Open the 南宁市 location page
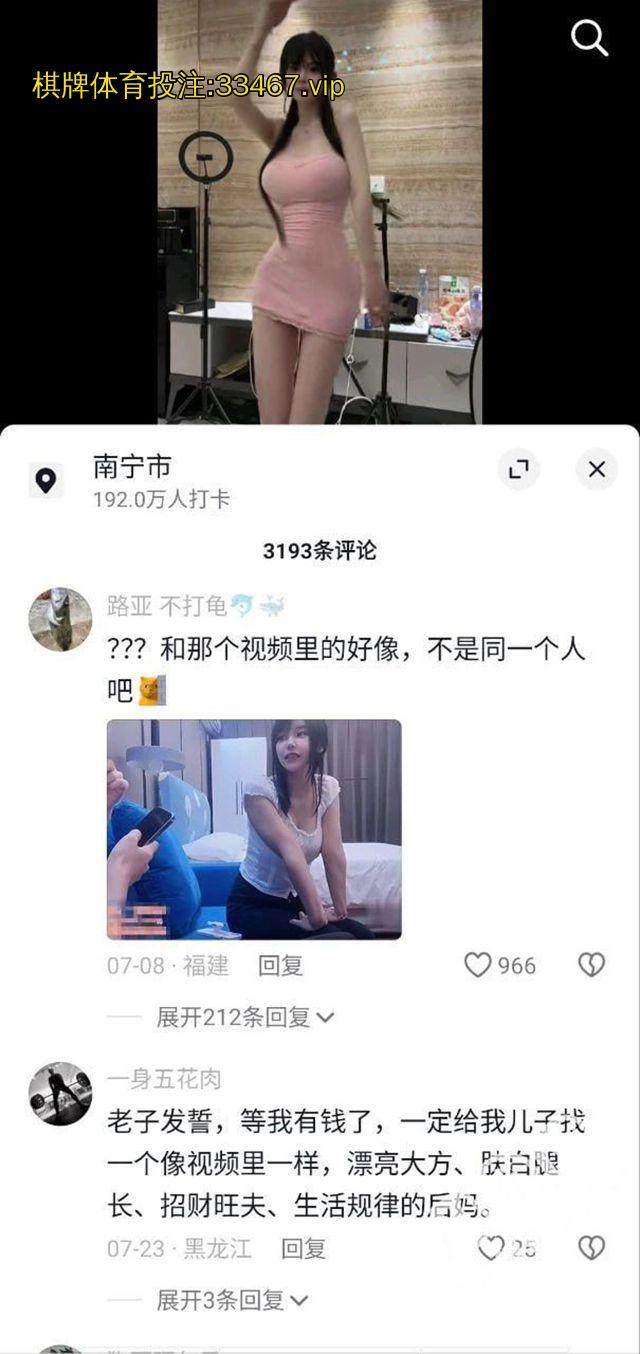Screen dimensions: 640x1354 (x=132, y=468)
